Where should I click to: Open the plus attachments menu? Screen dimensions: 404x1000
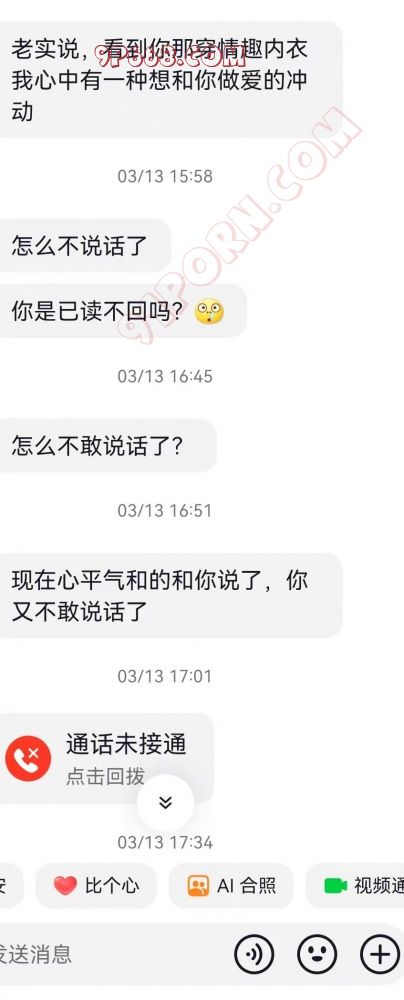tap(380, 955)
